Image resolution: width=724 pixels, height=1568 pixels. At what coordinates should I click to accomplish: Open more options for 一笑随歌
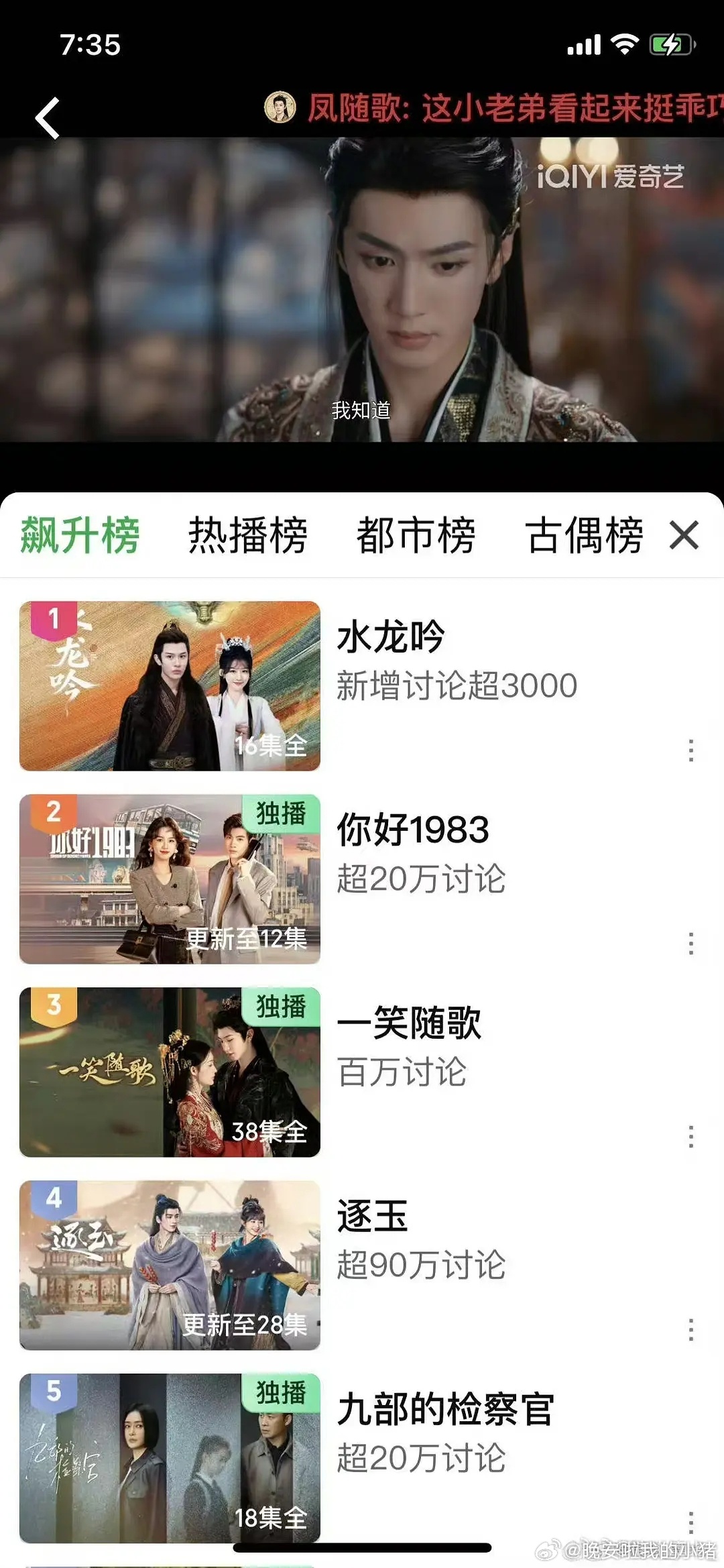click(x=690, y=1137)
